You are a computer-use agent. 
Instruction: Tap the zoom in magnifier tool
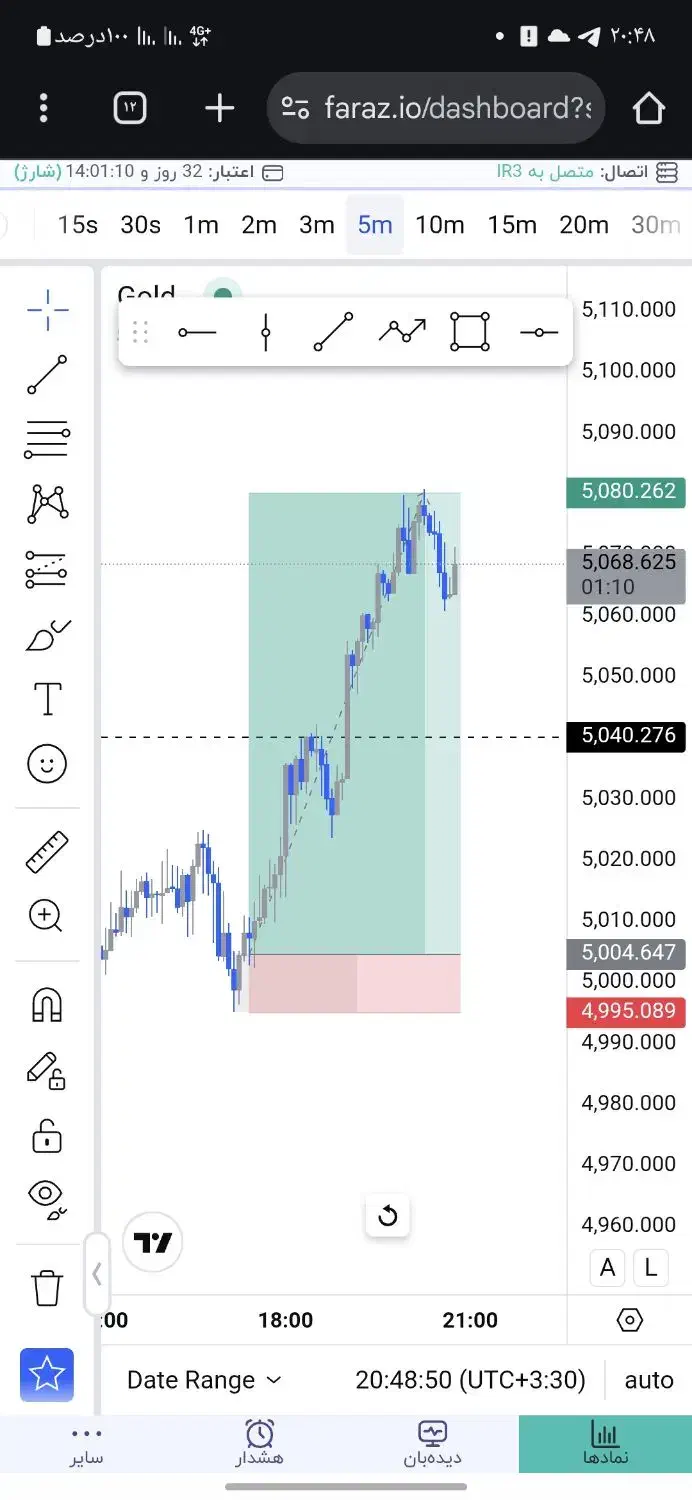47,915
